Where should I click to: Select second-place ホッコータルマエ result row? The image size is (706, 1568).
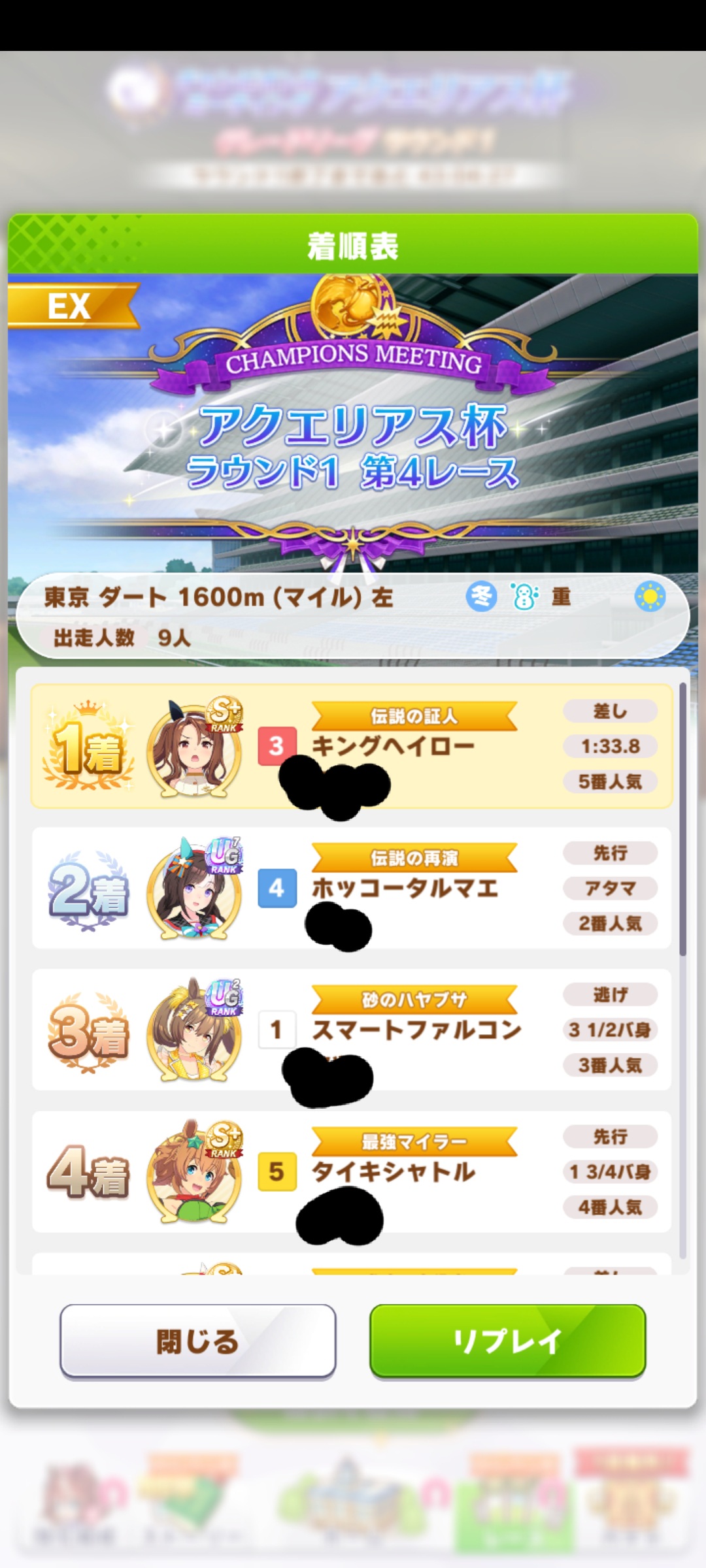click(x=352, y=888)
